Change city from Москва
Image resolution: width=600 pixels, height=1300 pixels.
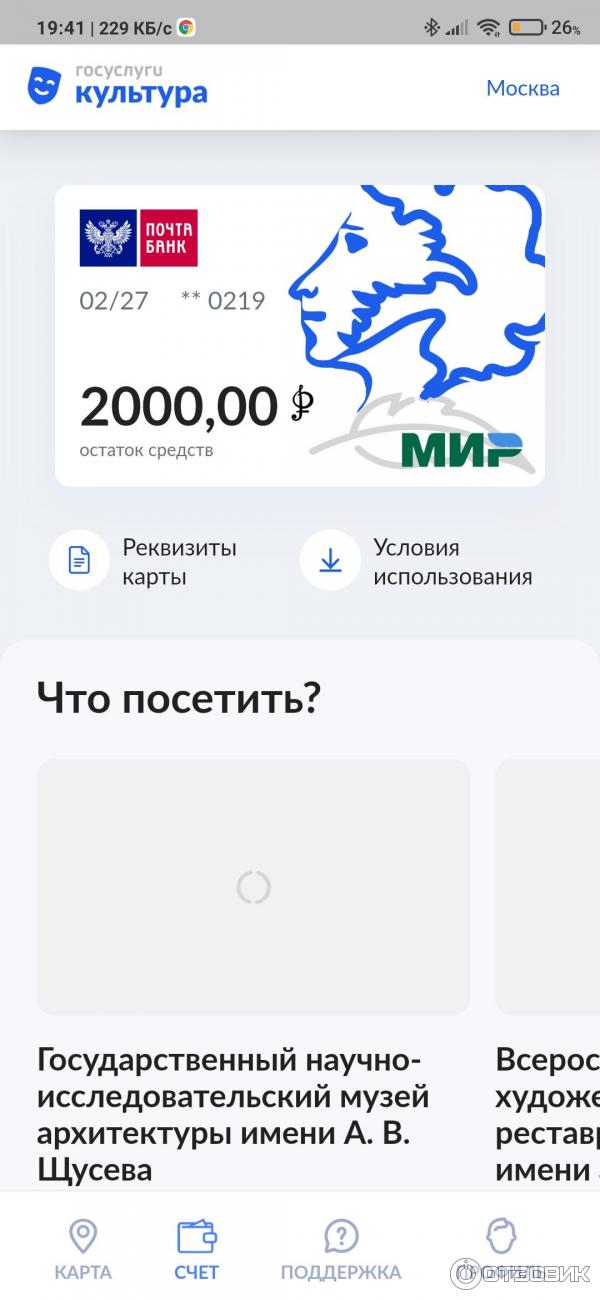522,88
